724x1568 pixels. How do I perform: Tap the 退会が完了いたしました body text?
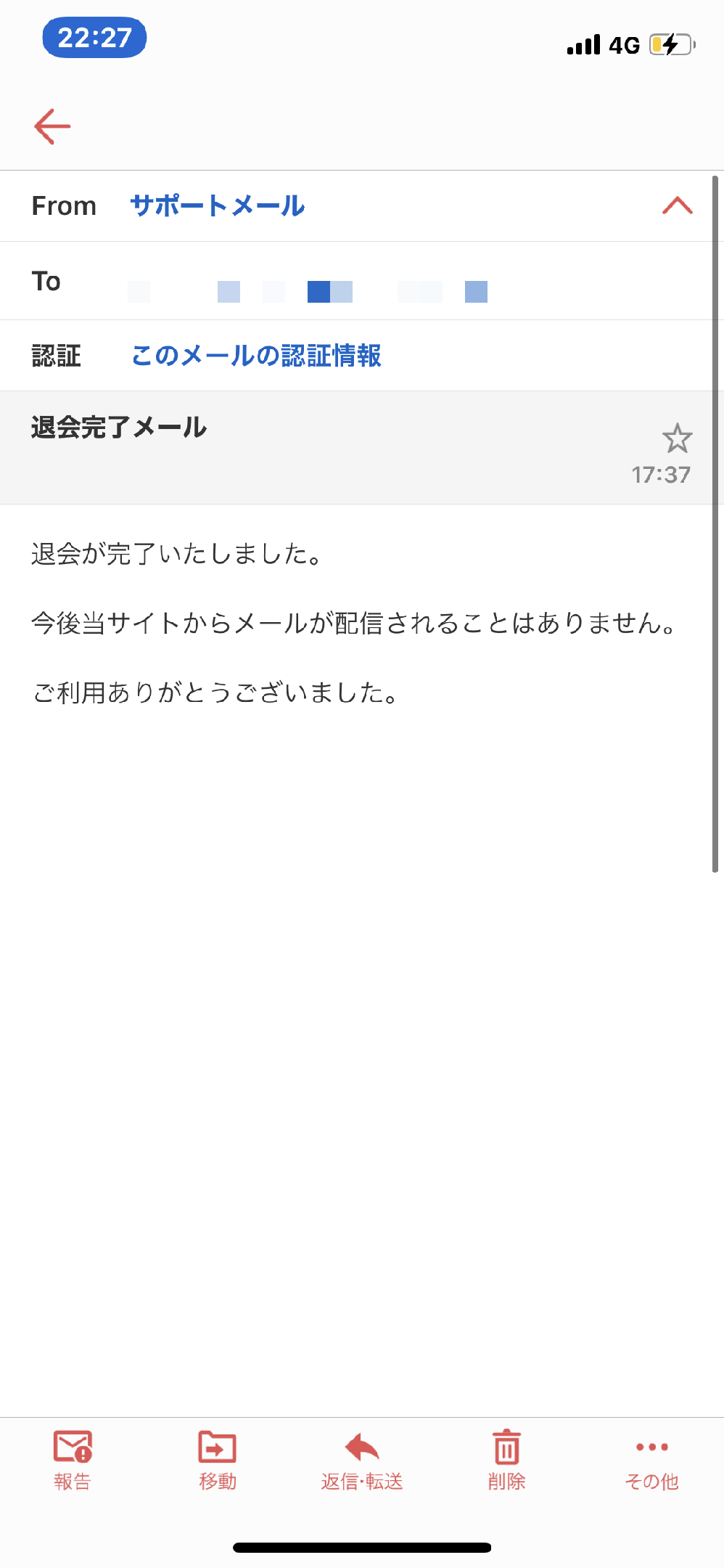pyautogui.click(x=178, y=554)
